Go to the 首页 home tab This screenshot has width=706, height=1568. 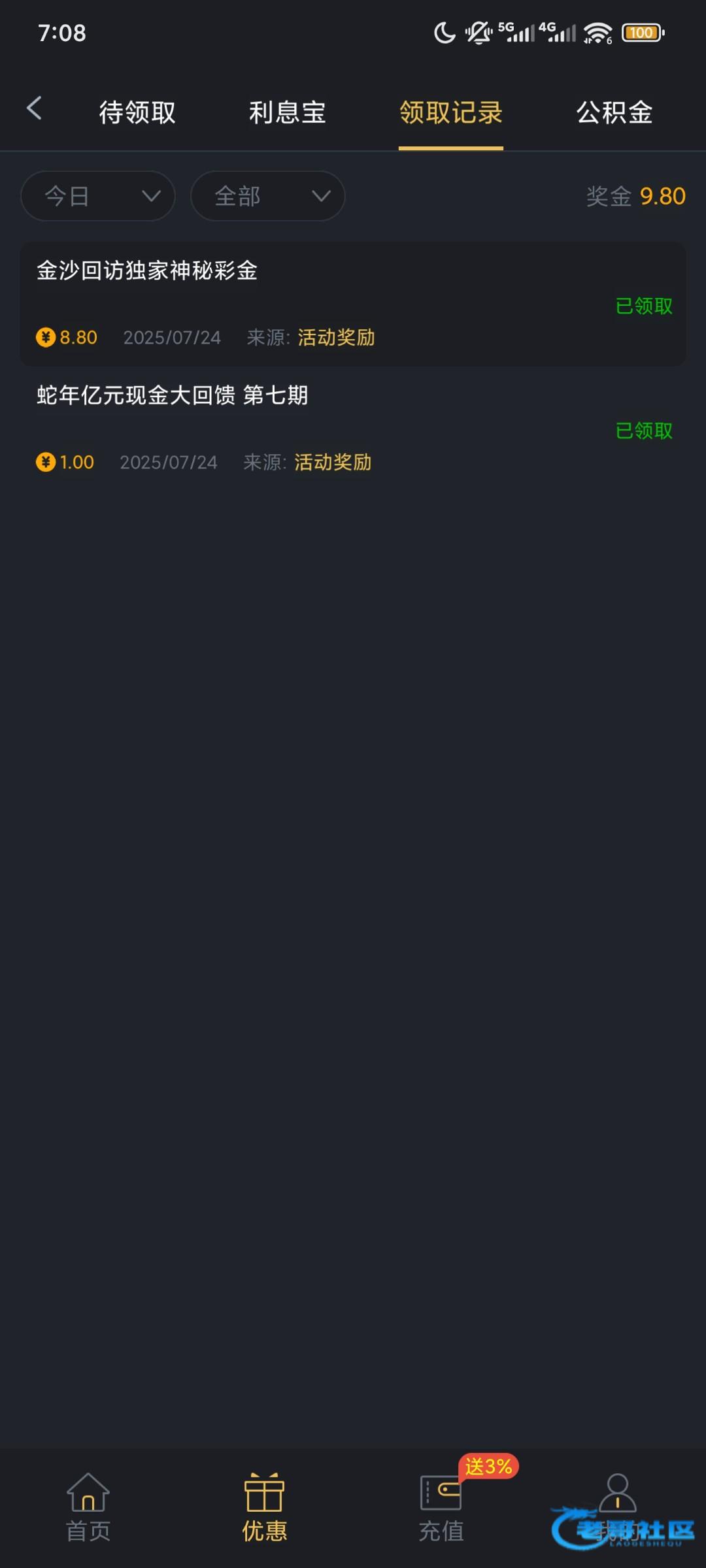click(88, 1508)
